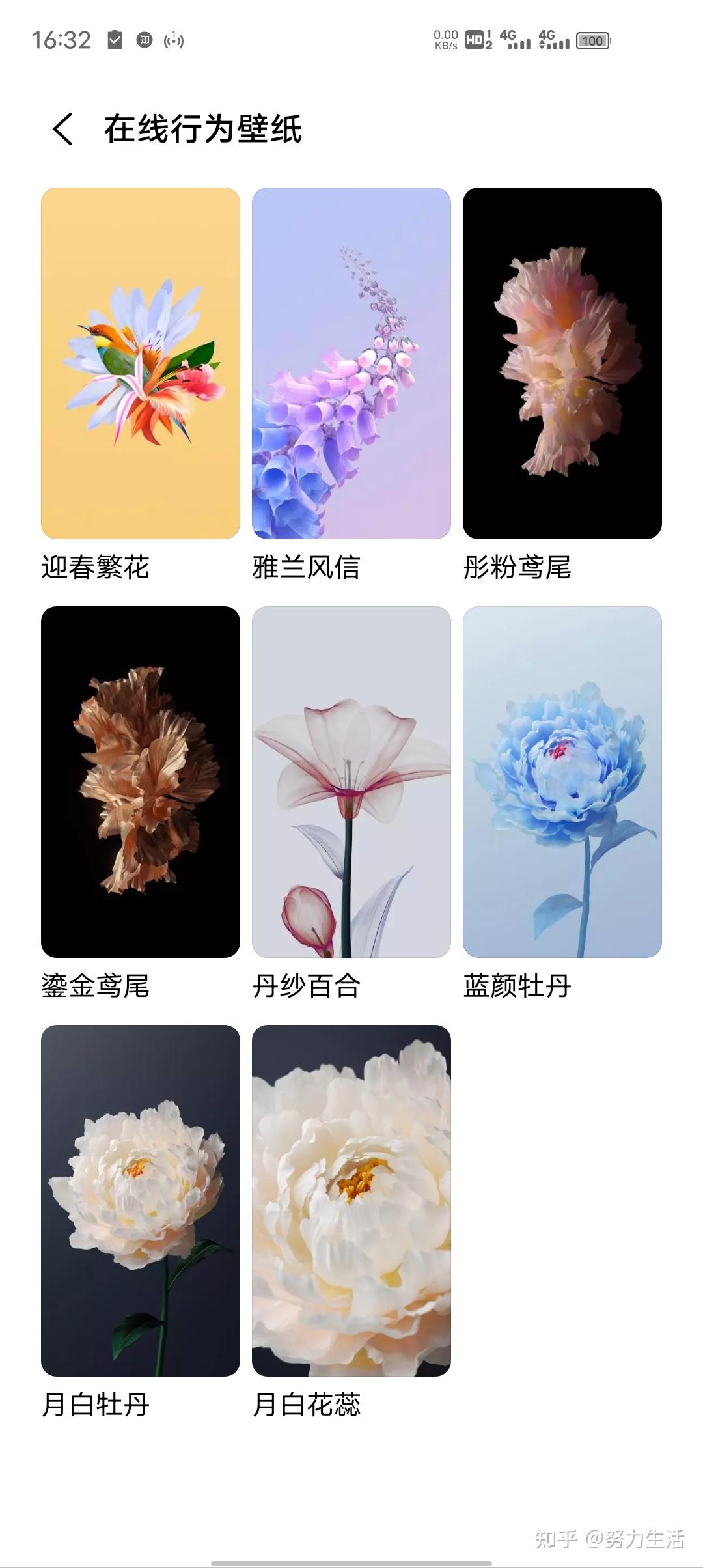703x1568 pixels.
Task: Preview the 蓝颜牡丹 wallpaper
Action: (x=562, y=781)
